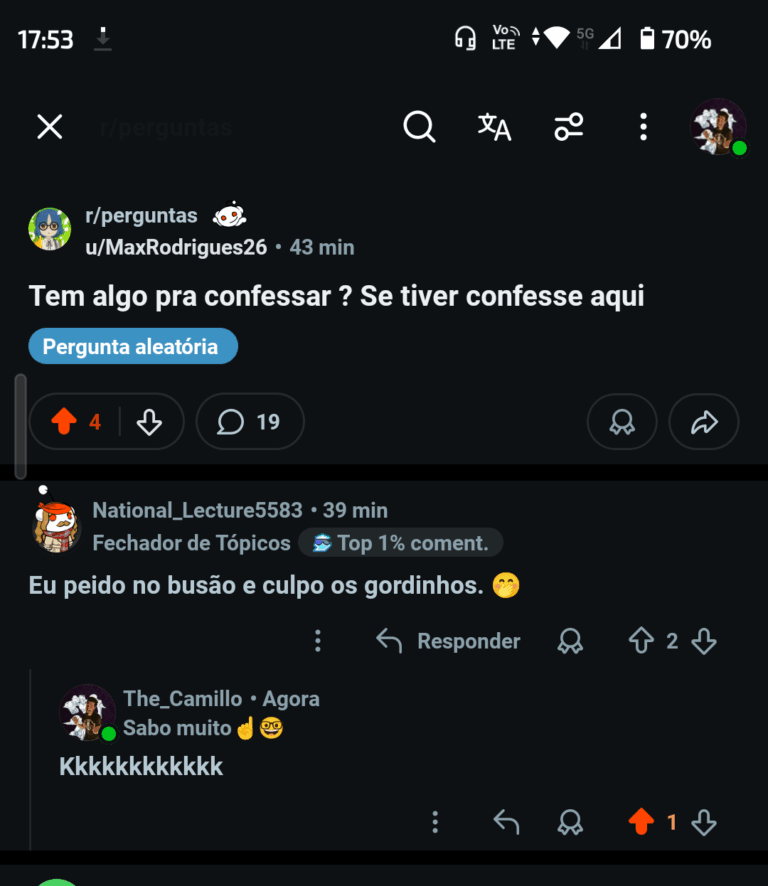This screenshot has height=886, width=768.
Task: Open the search icon
Action: coord(419,127)
